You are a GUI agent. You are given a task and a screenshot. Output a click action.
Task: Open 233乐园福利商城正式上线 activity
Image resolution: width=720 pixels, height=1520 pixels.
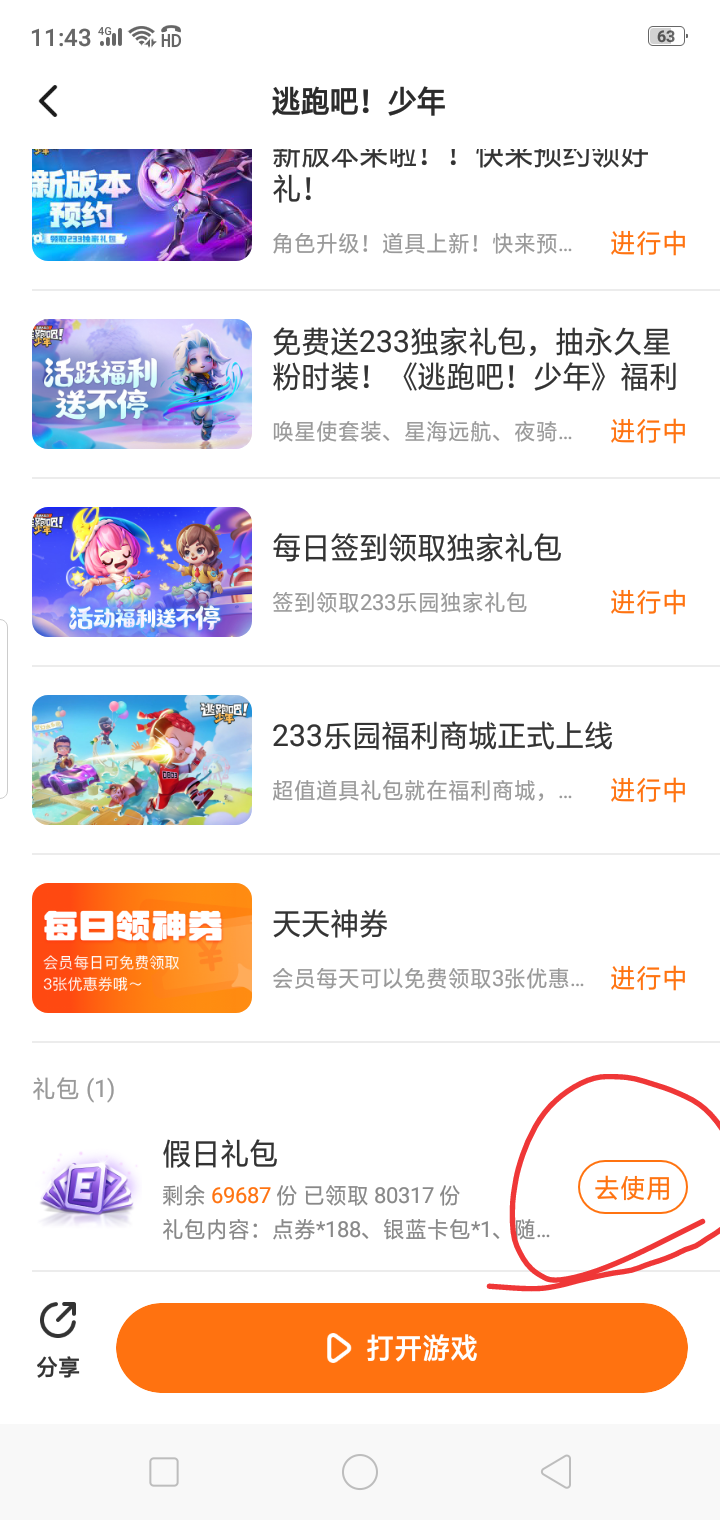(360, 760)
